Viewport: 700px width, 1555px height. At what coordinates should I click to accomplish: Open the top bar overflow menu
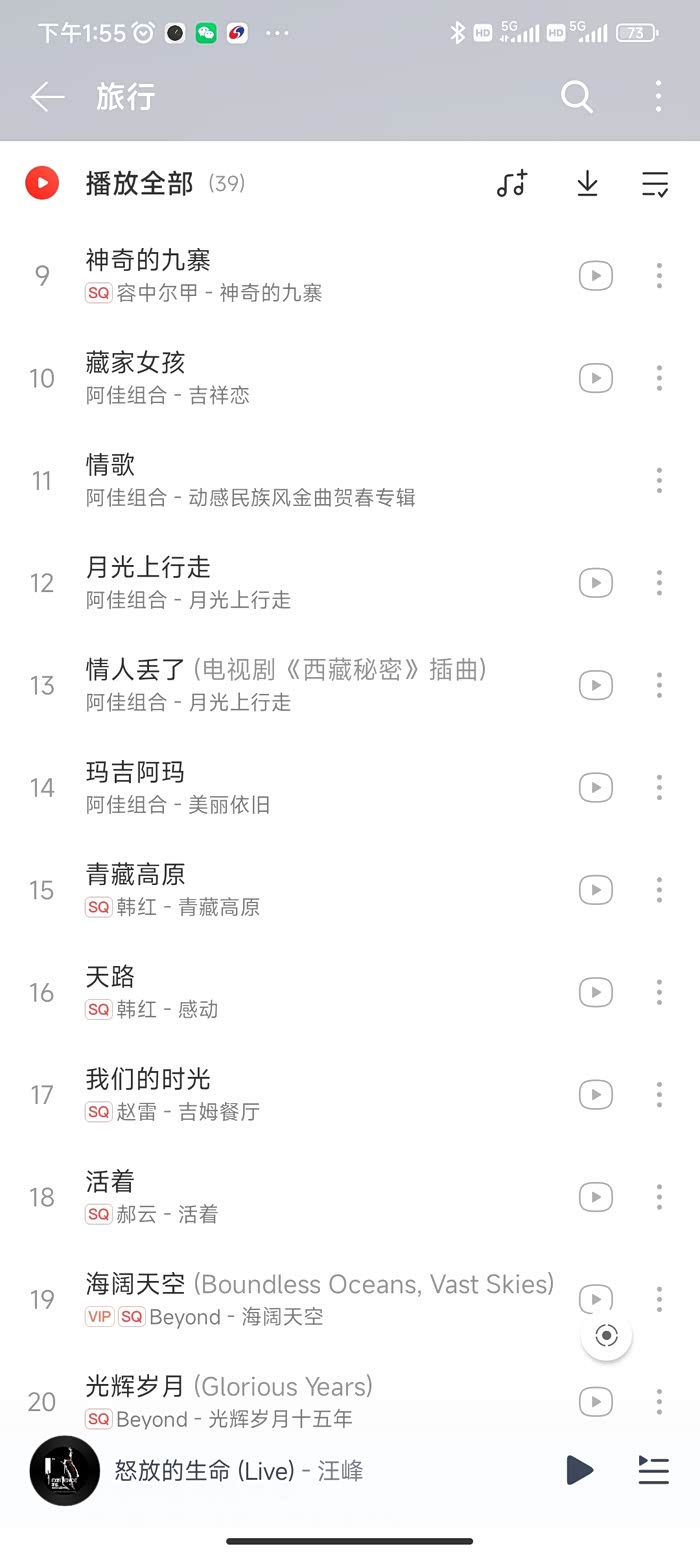[658, 97]
